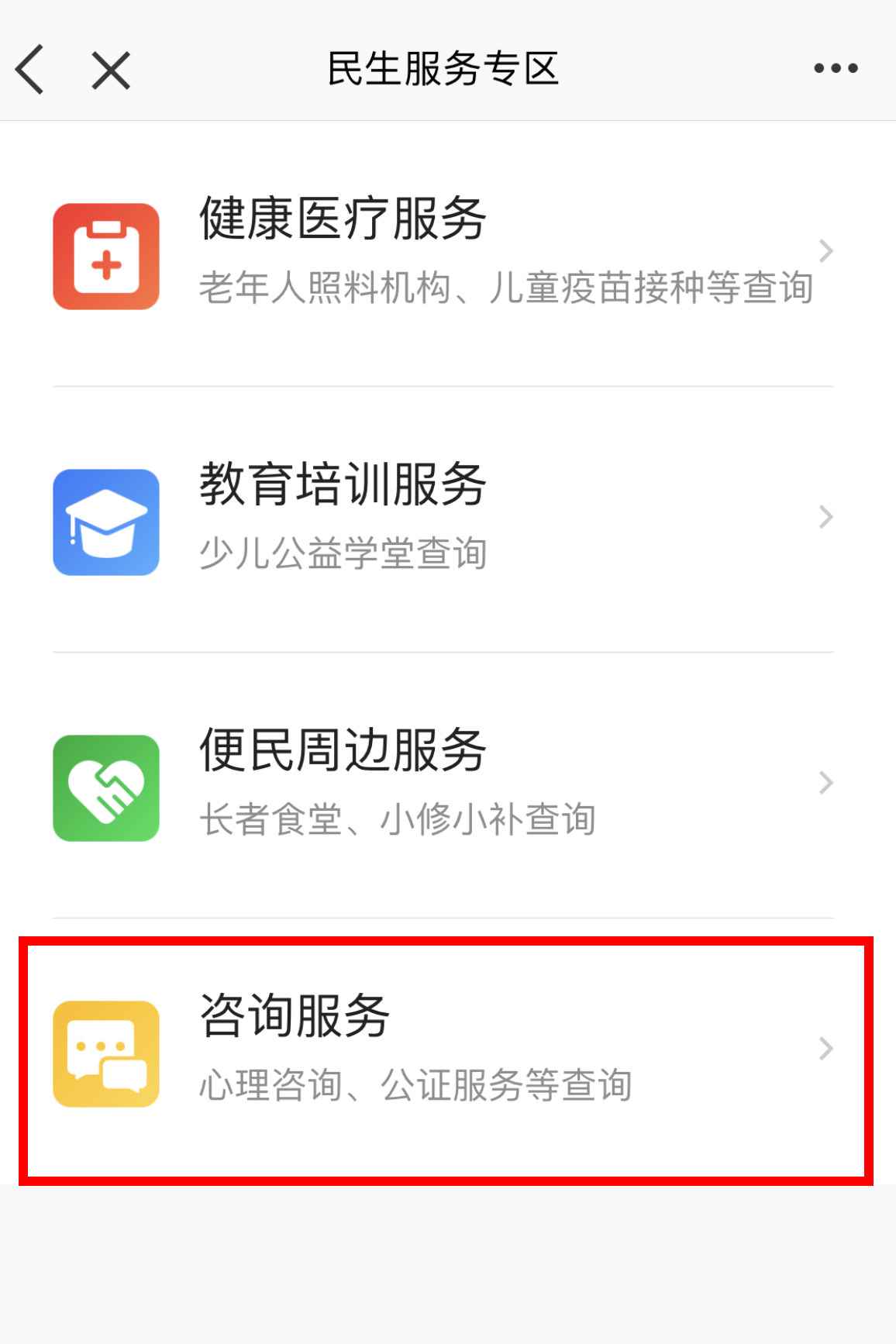The image size is (896, 1344).
Task: Go back using the arrow icon
Action: (x=31, y=70)
